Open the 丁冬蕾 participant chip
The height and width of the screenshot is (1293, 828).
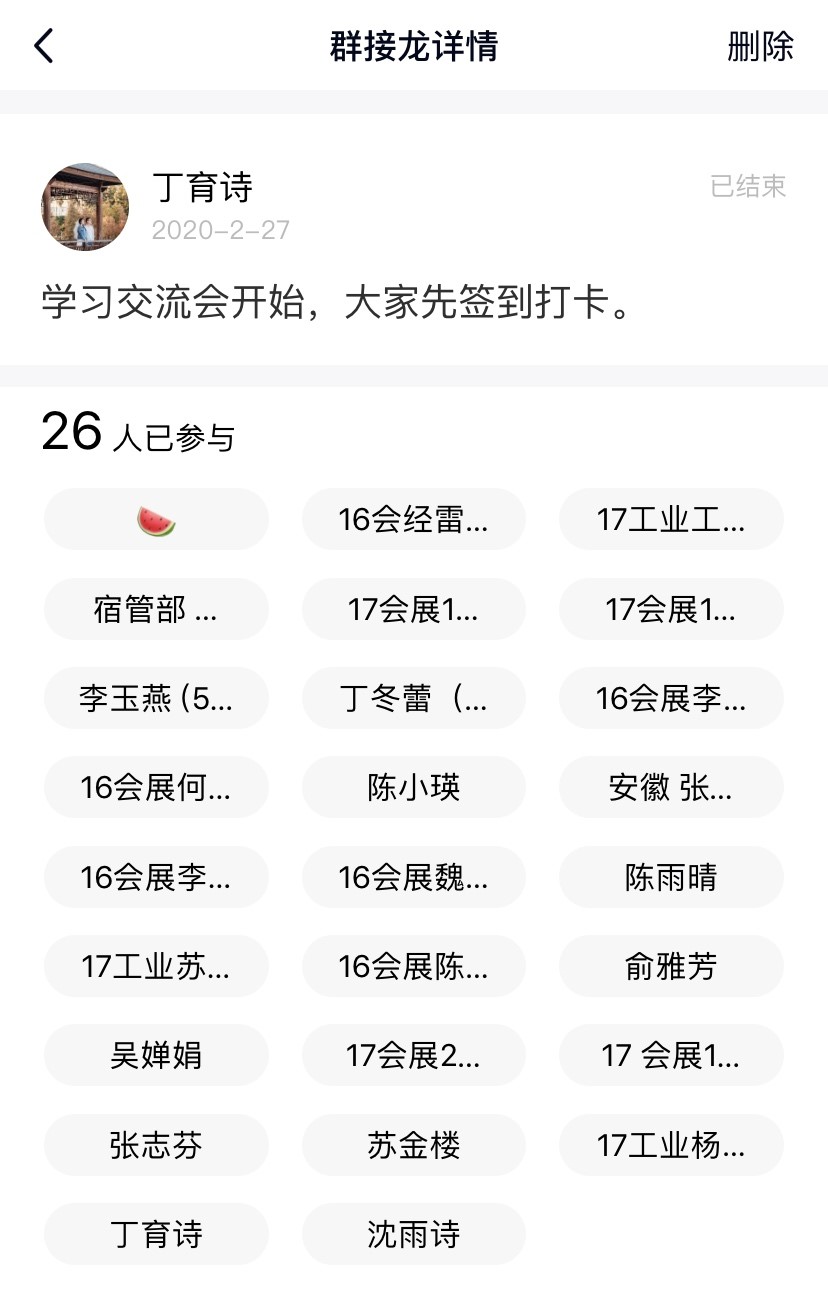(413, 698)
